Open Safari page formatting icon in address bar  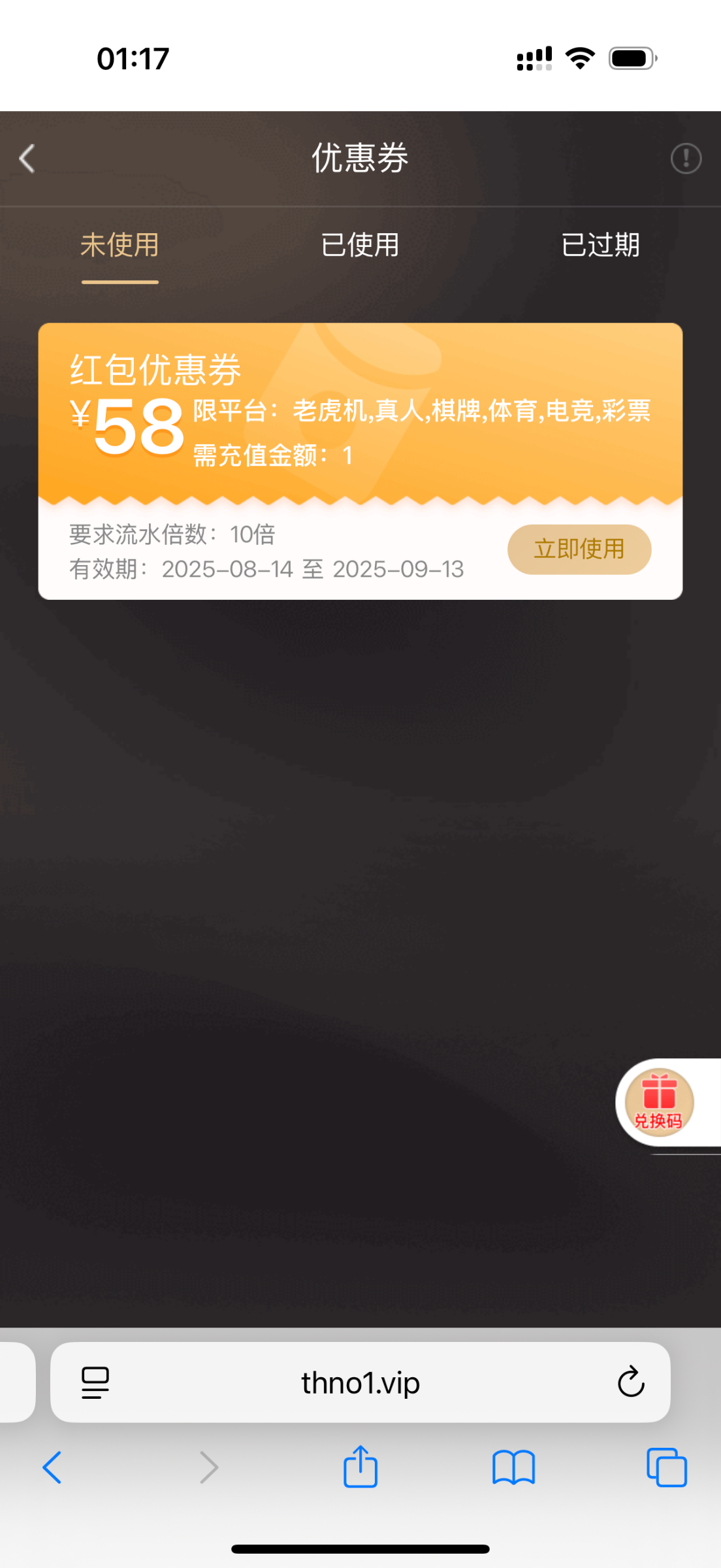(x=93, y=1382)
